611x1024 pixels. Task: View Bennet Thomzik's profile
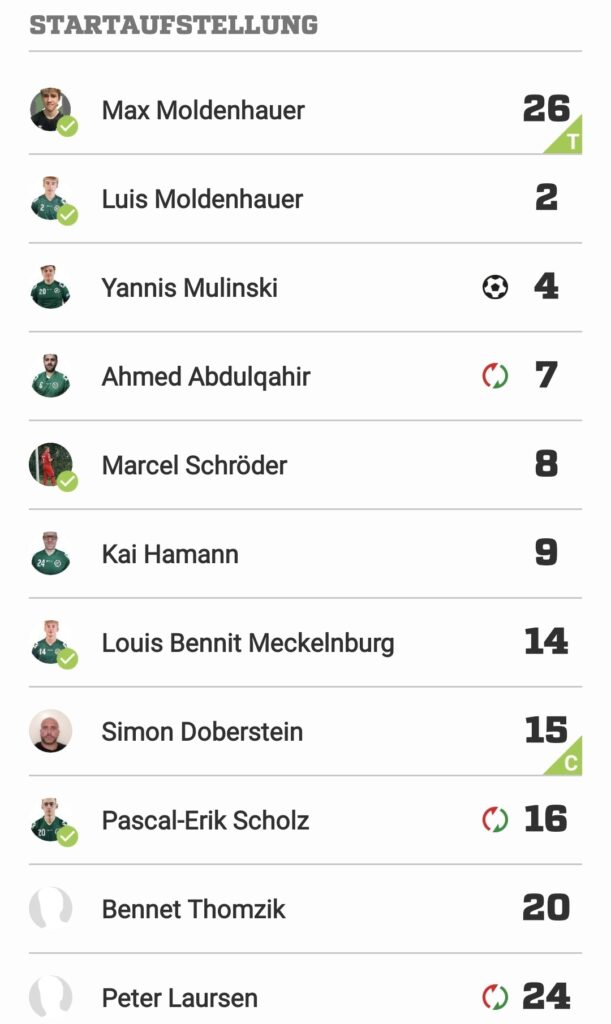193,910
